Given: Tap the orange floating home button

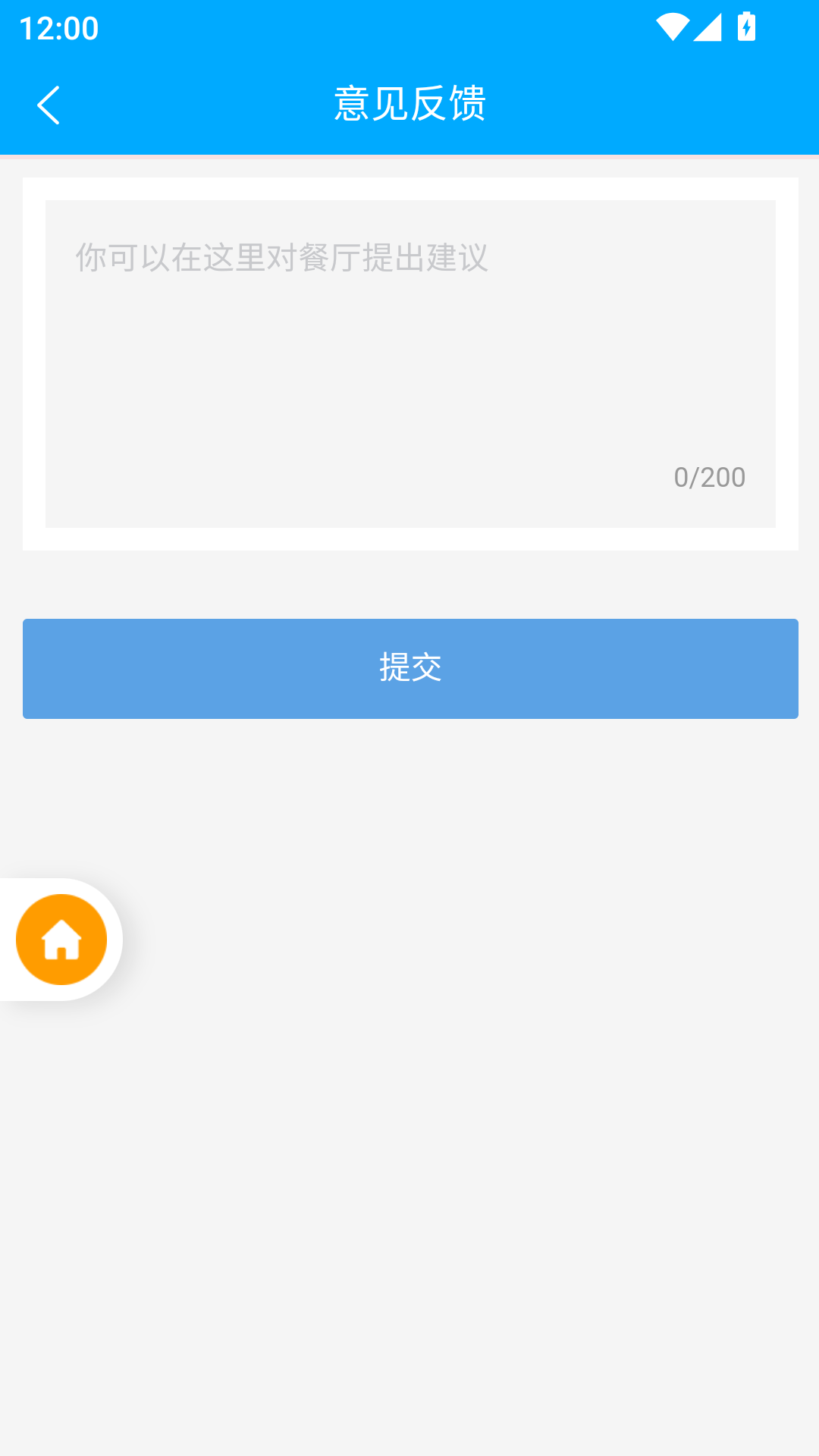Looking at the screenshot, I should click(61, 940).
